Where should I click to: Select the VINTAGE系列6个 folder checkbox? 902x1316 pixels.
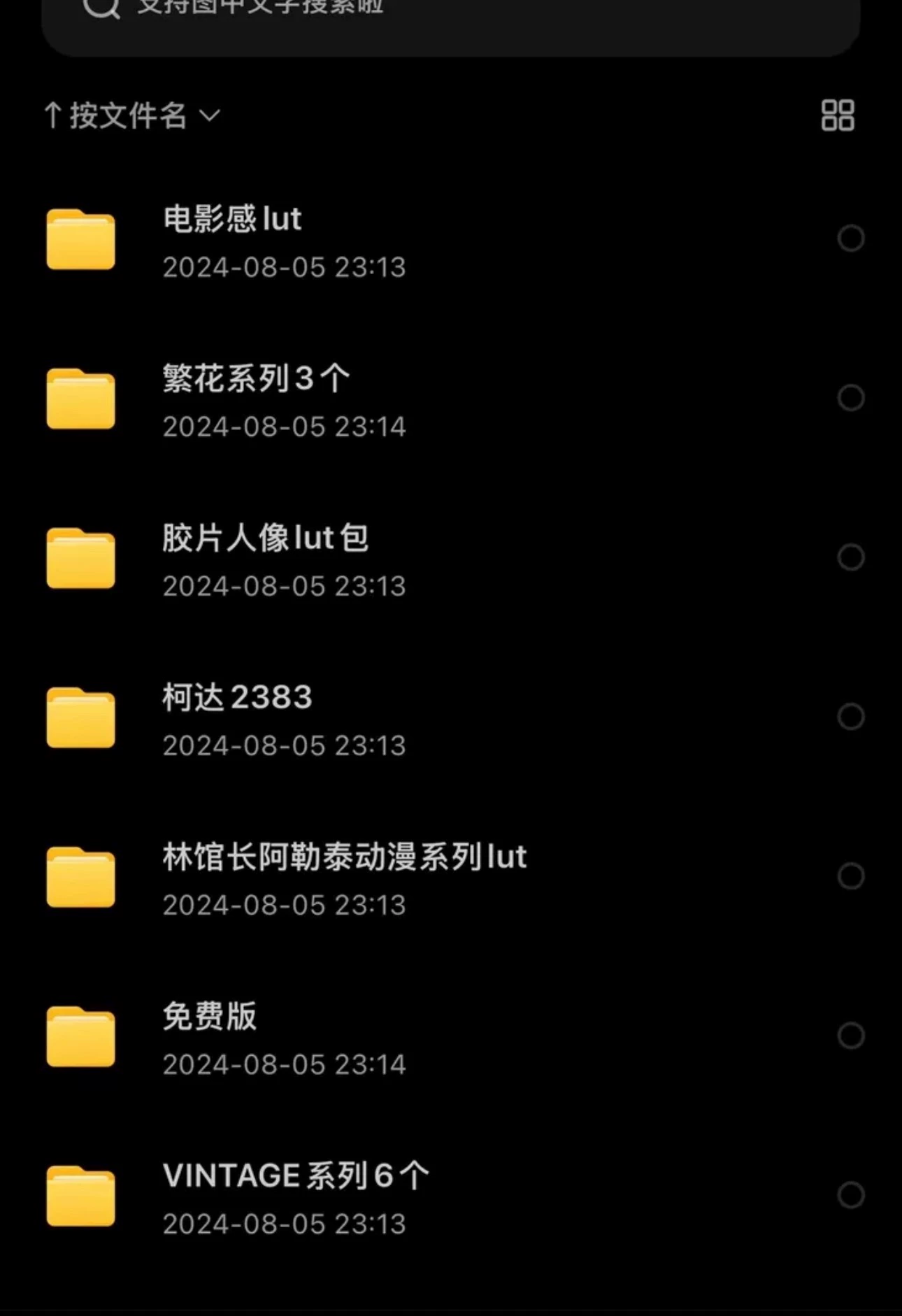[x=850, y=1195]
